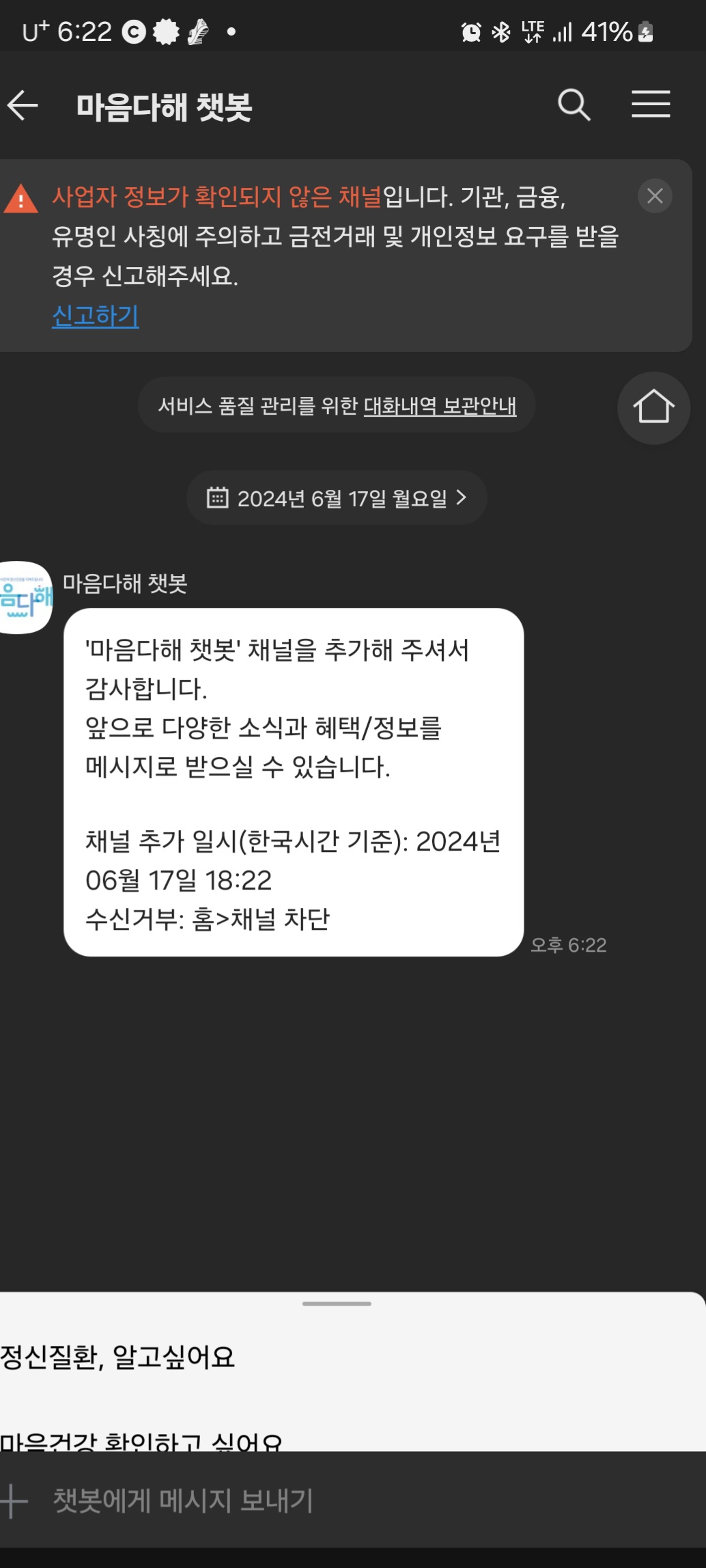
Task: Open date picker for 2024년 6월 17일
Action: 337,498
